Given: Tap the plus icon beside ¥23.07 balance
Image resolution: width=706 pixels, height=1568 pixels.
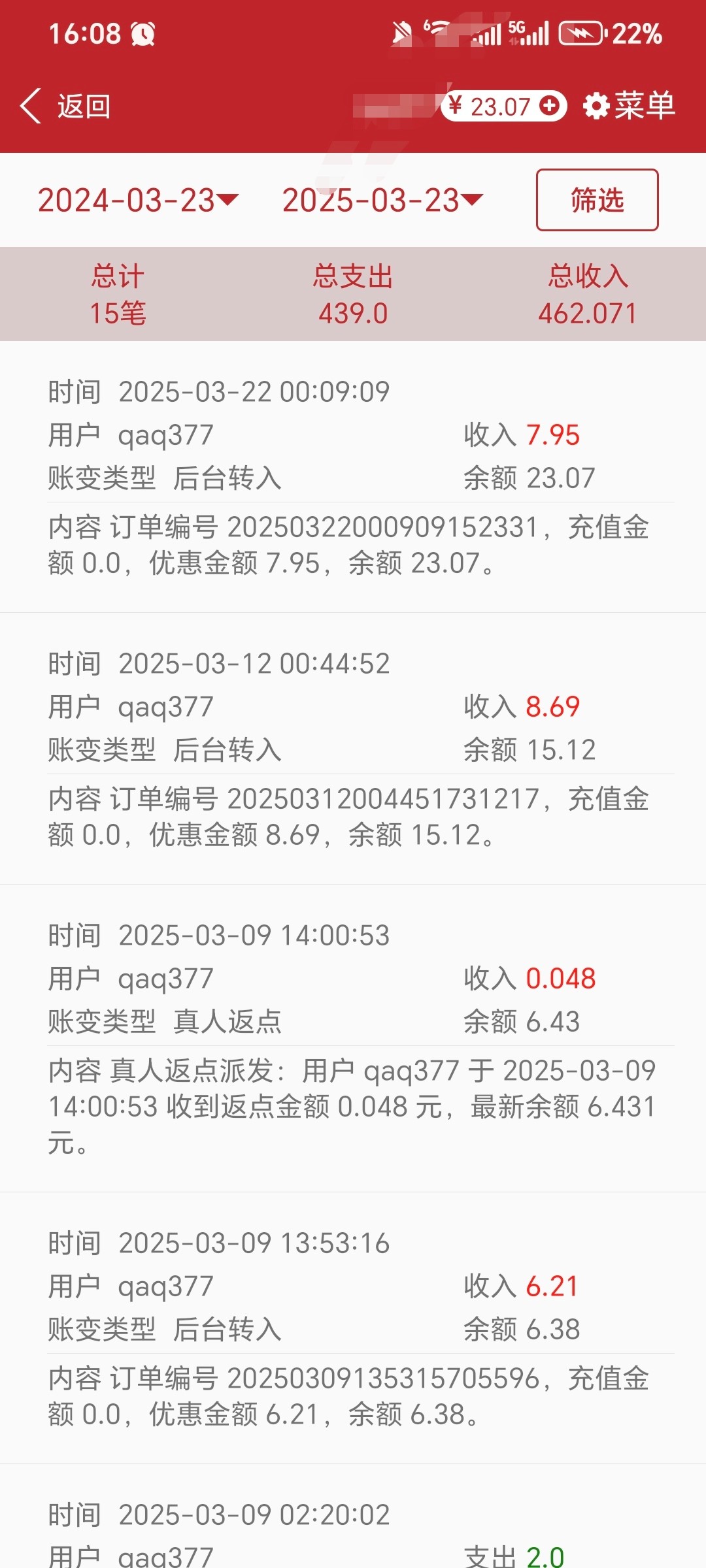Looking at the screenshot, I should (x=550, y=105).
